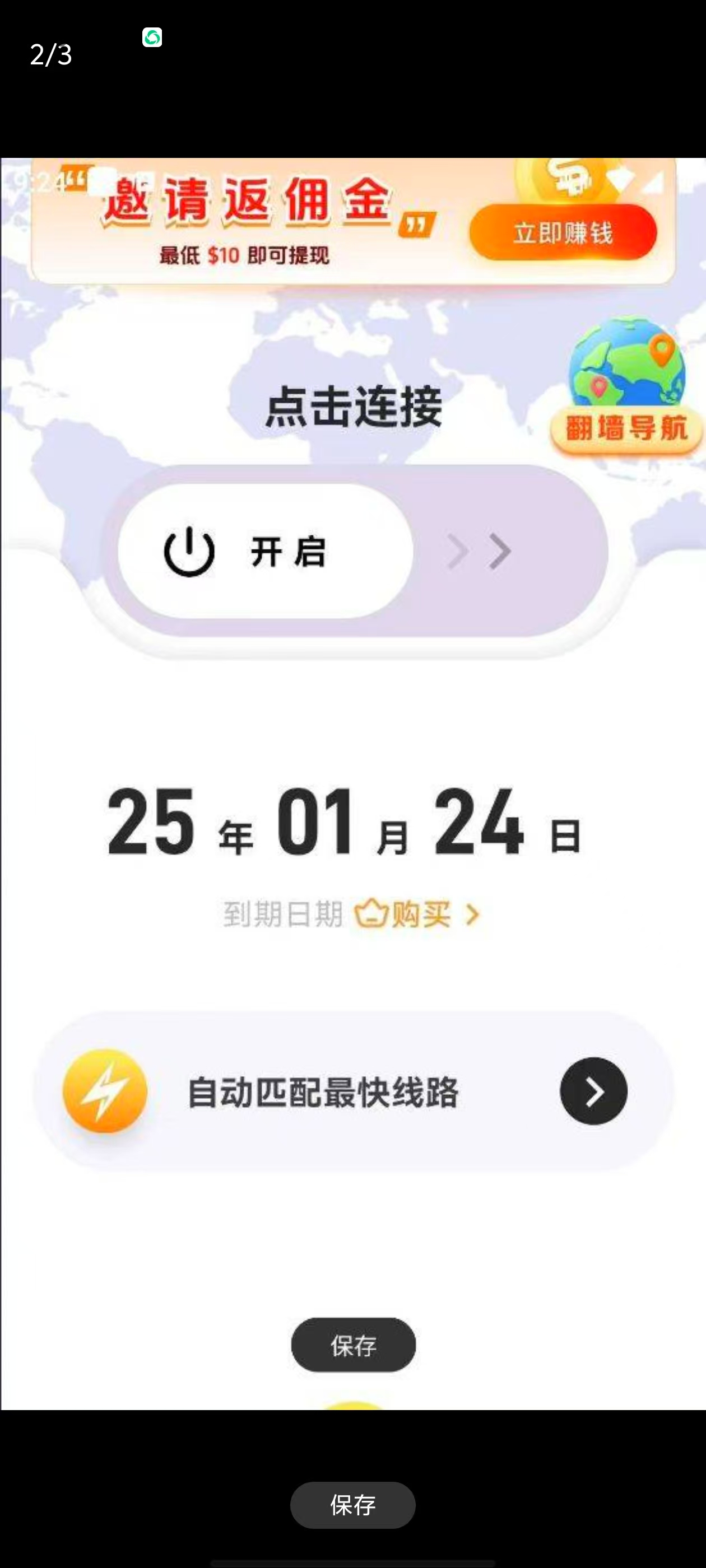Screen dimensions: 706x1568
Task: Save the image using the viewer's bottom 保存 button
Action: (352, 1505)
